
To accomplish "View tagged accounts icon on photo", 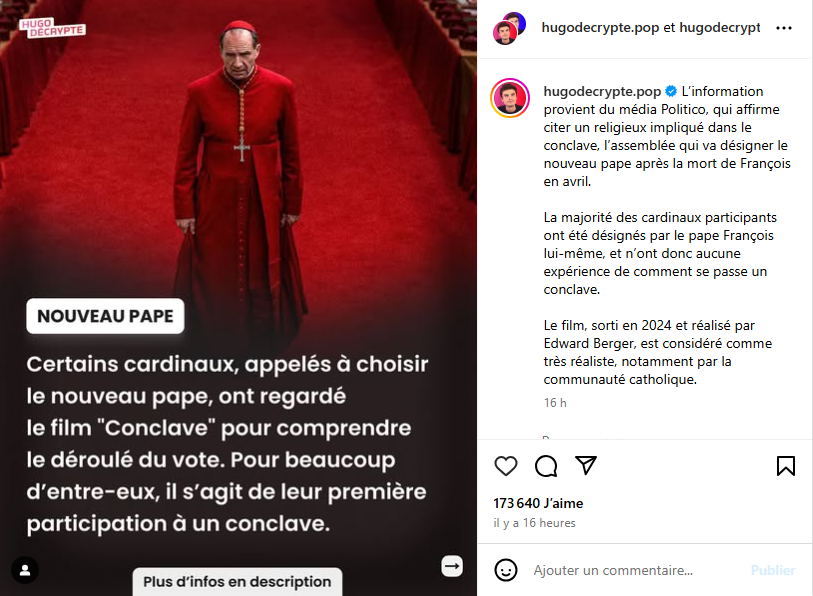I will pyautogui.click(x=26, y=570).
